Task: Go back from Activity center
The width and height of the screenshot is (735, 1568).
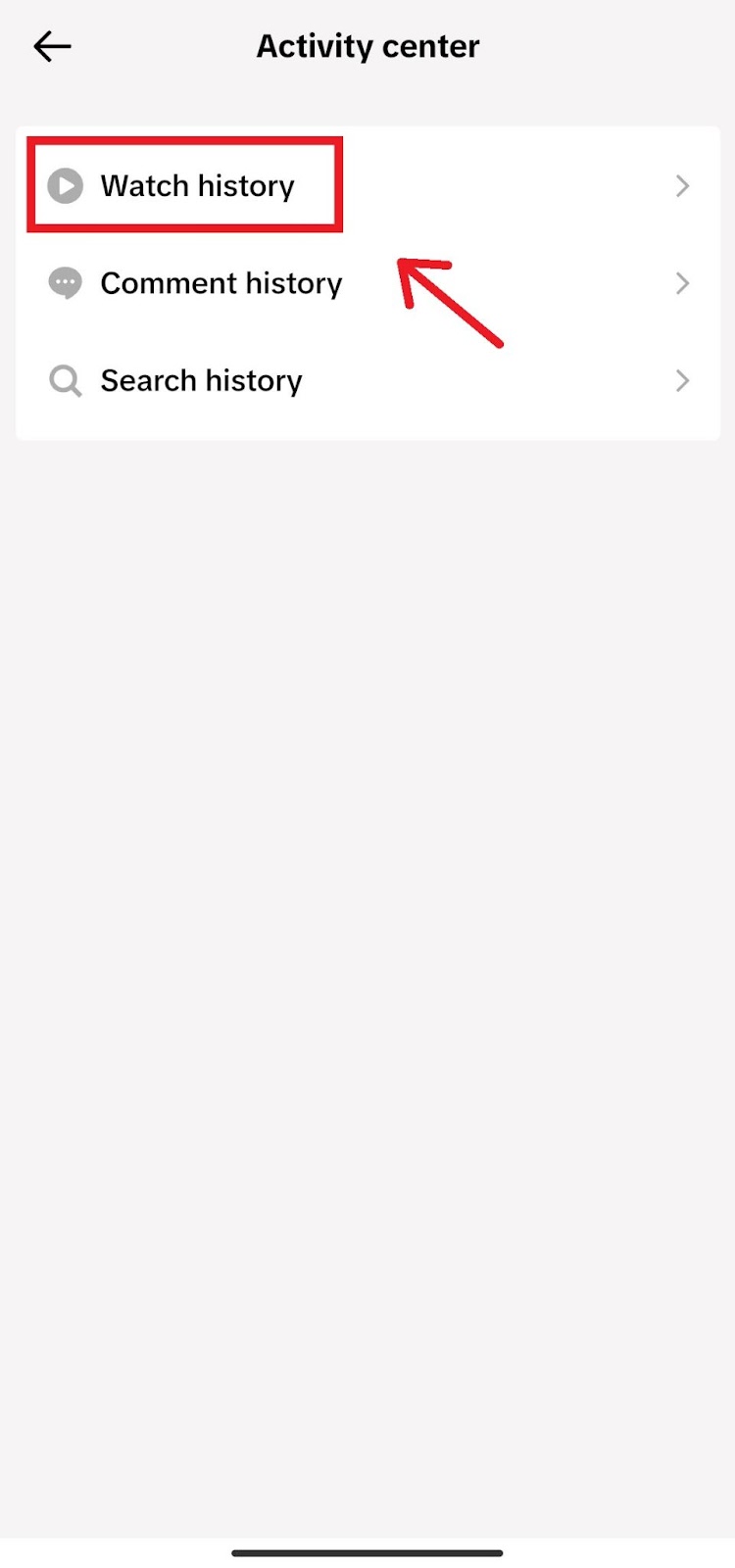Action: pos(52,46)
